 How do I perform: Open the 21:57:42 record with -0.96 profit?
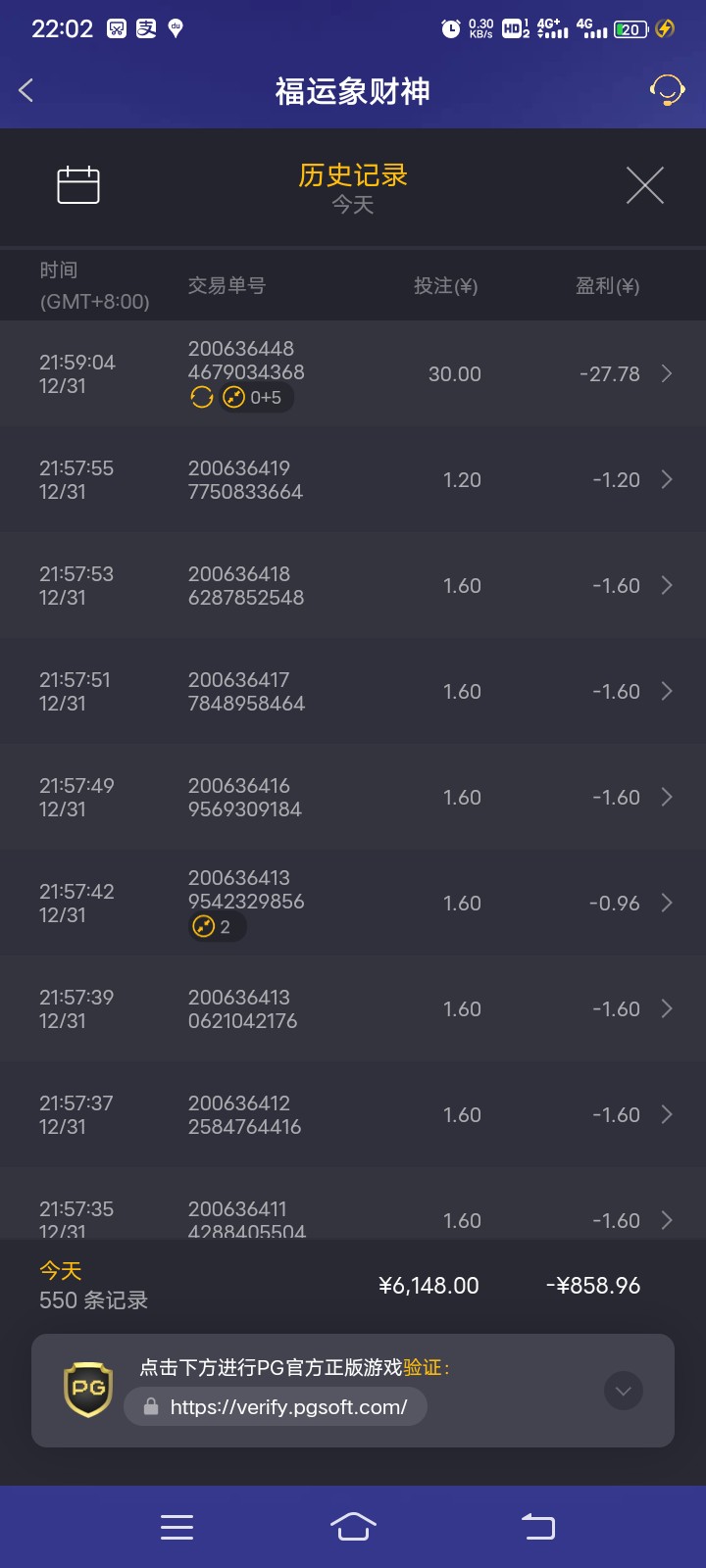353,903
